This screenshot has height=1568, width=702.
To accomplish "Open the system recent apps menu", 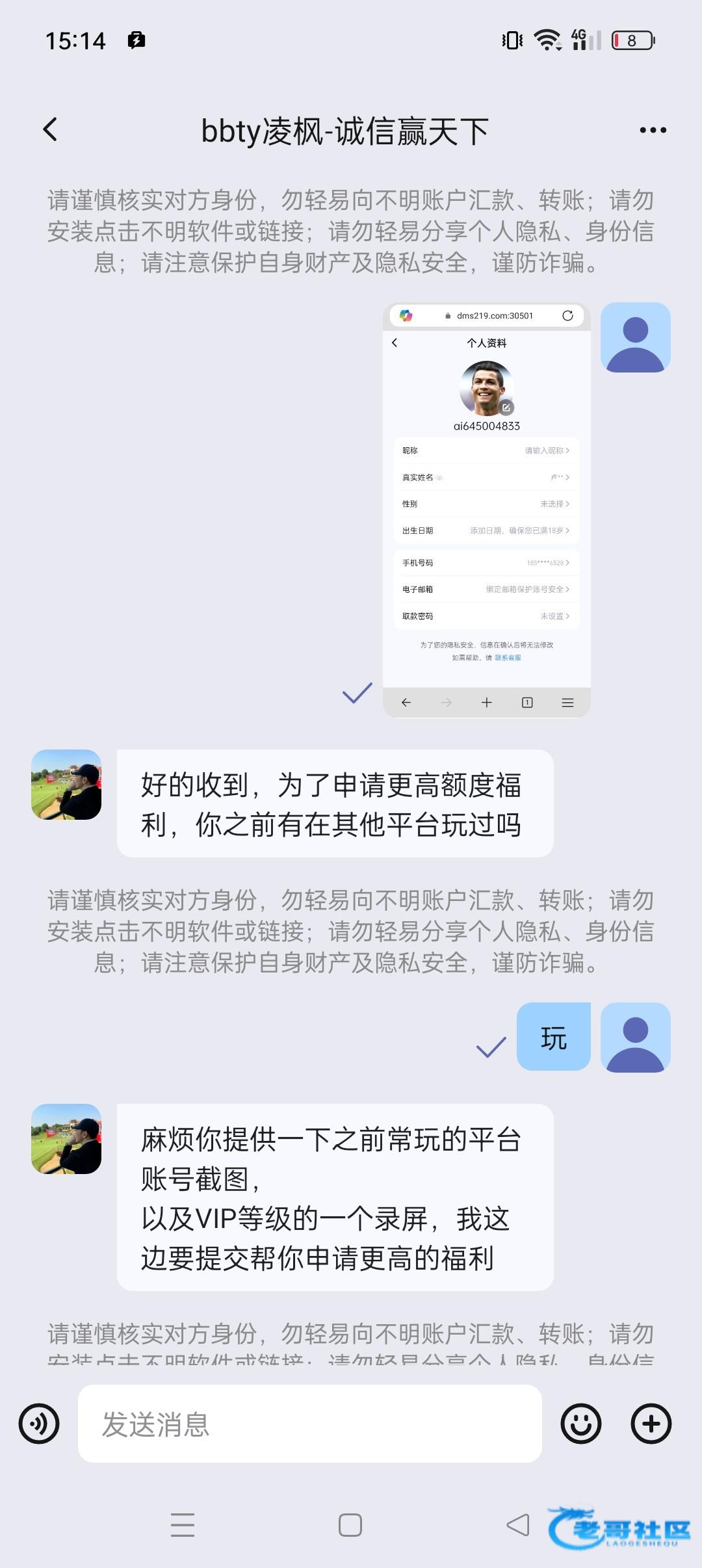I will (183, 1524).
